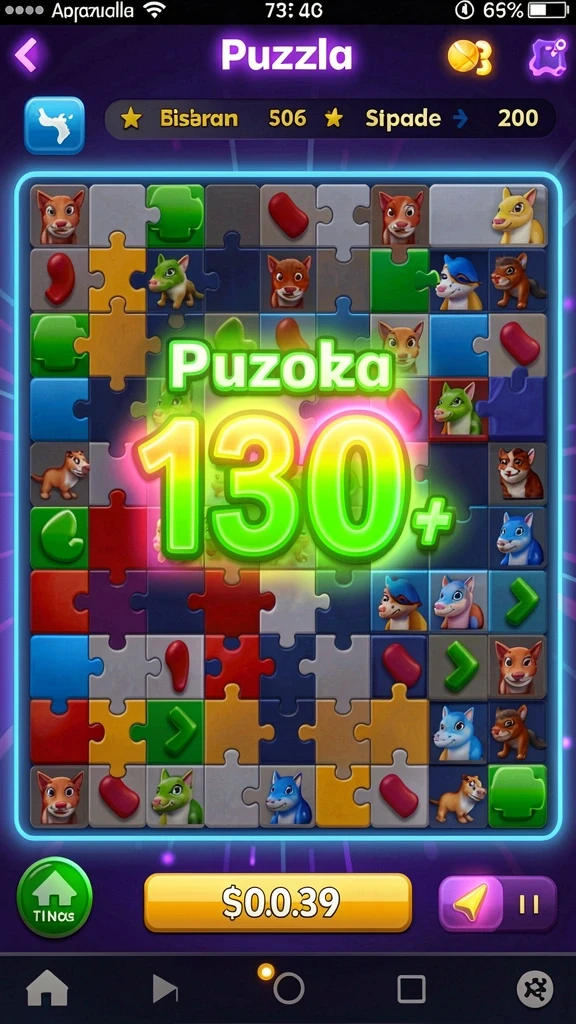This screenshot has height=1024, width=576.
Task: Open the blue map button
Action: 55,125
